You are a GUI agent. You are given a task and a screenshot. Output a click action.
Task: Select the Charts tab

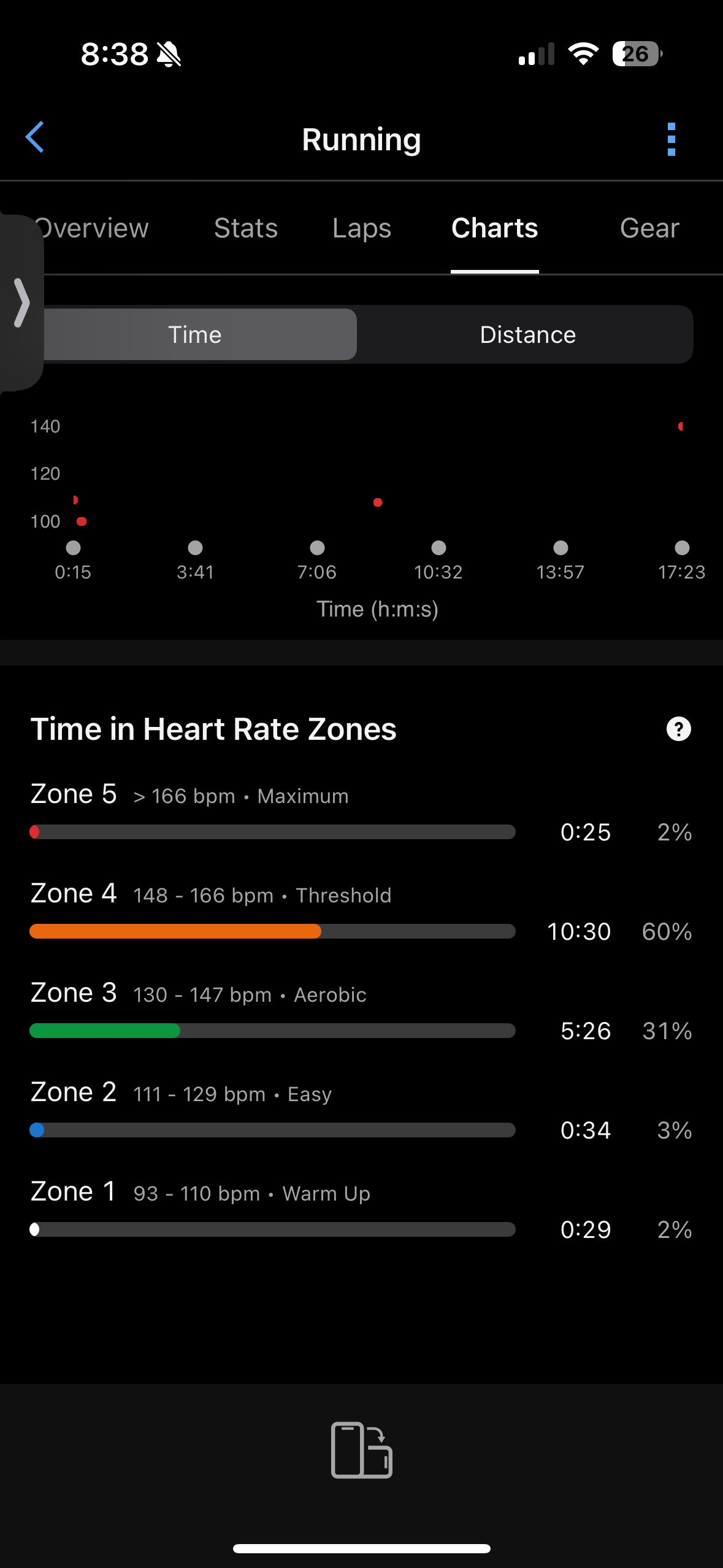494,228
